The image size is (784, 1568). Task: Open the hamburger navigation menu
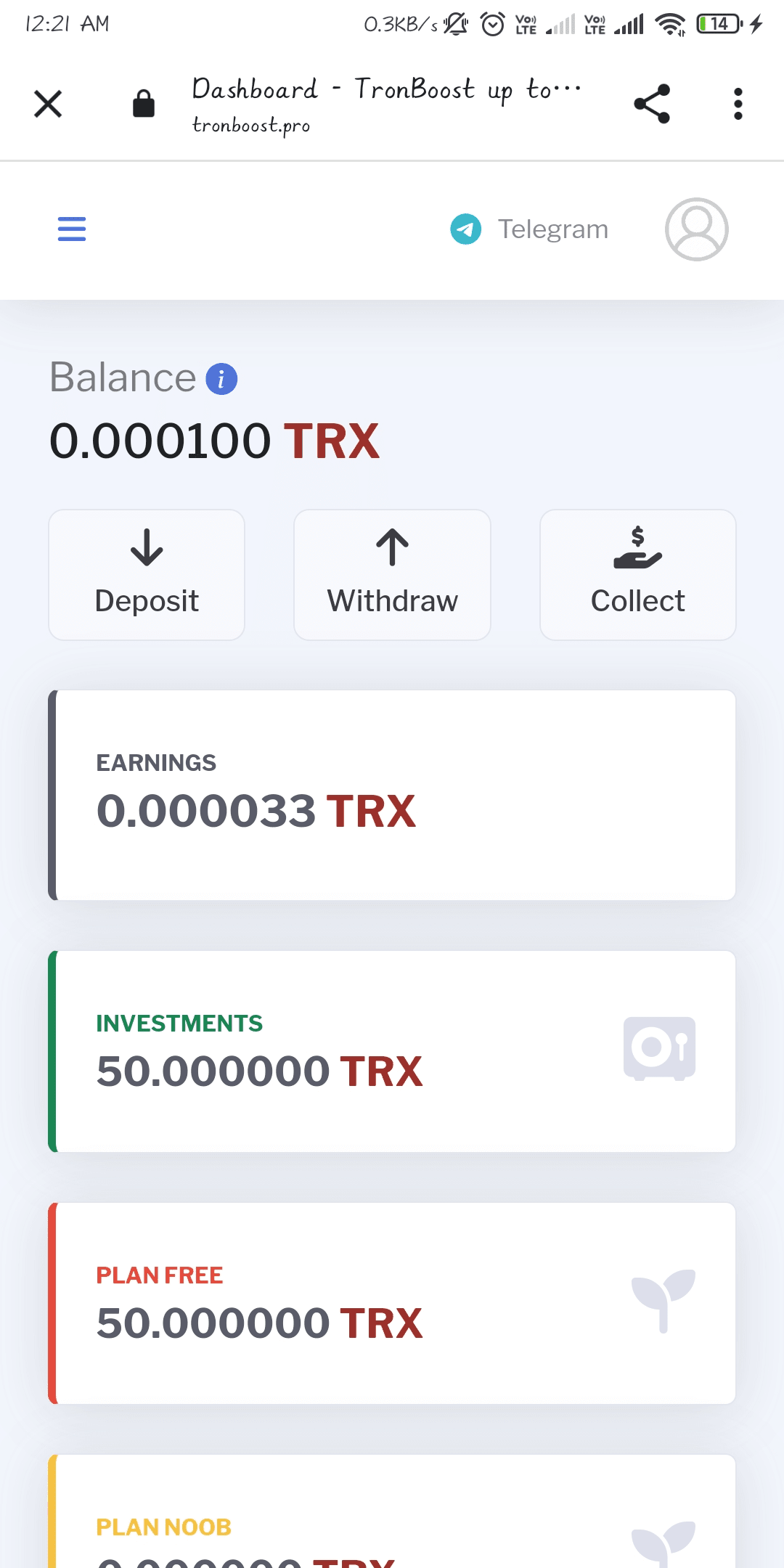coord(72,229)
